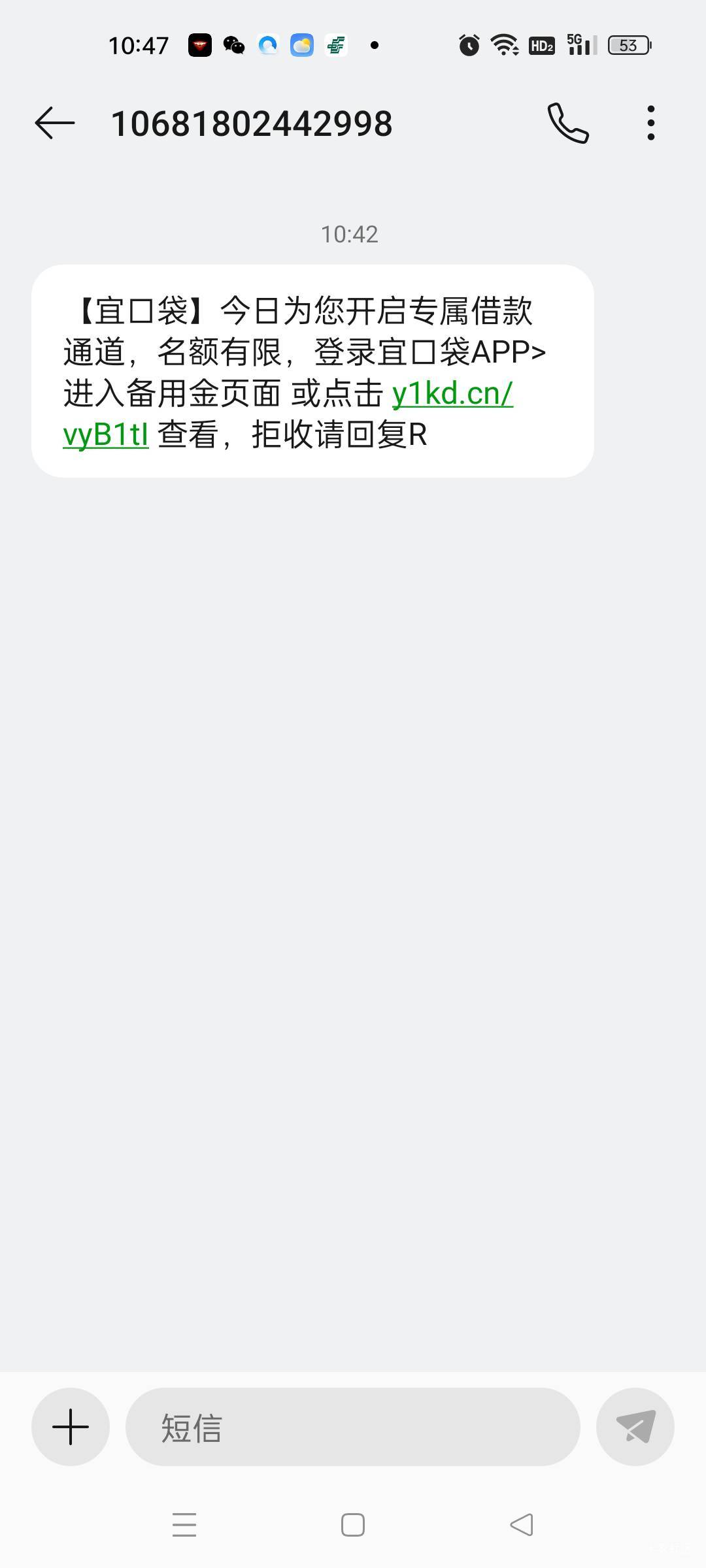Viewport: 706px width, 1568px height.
Task: Open the three-dot overflow menu
Action: [650, 123]
